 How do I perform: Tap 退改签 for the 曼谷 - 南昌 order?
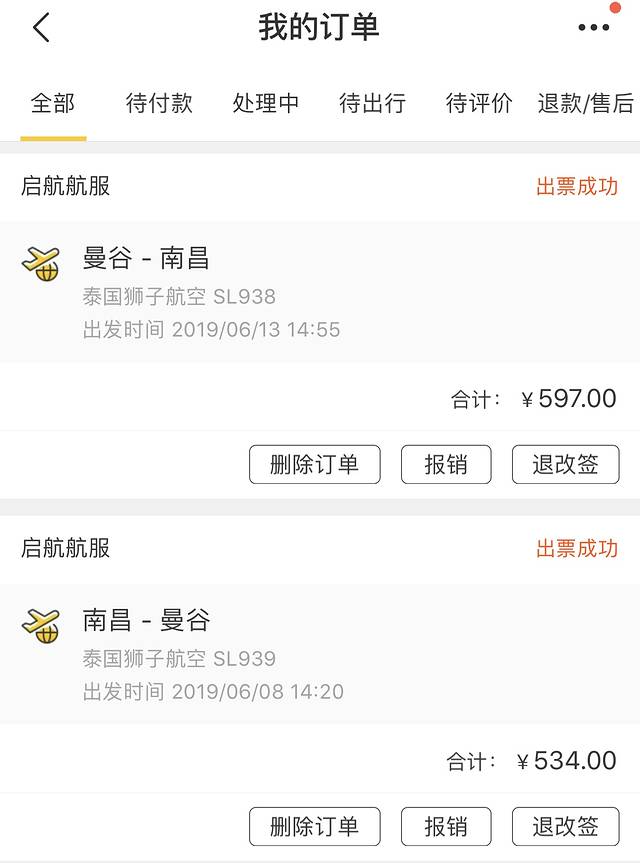click(x=565, y=465)
